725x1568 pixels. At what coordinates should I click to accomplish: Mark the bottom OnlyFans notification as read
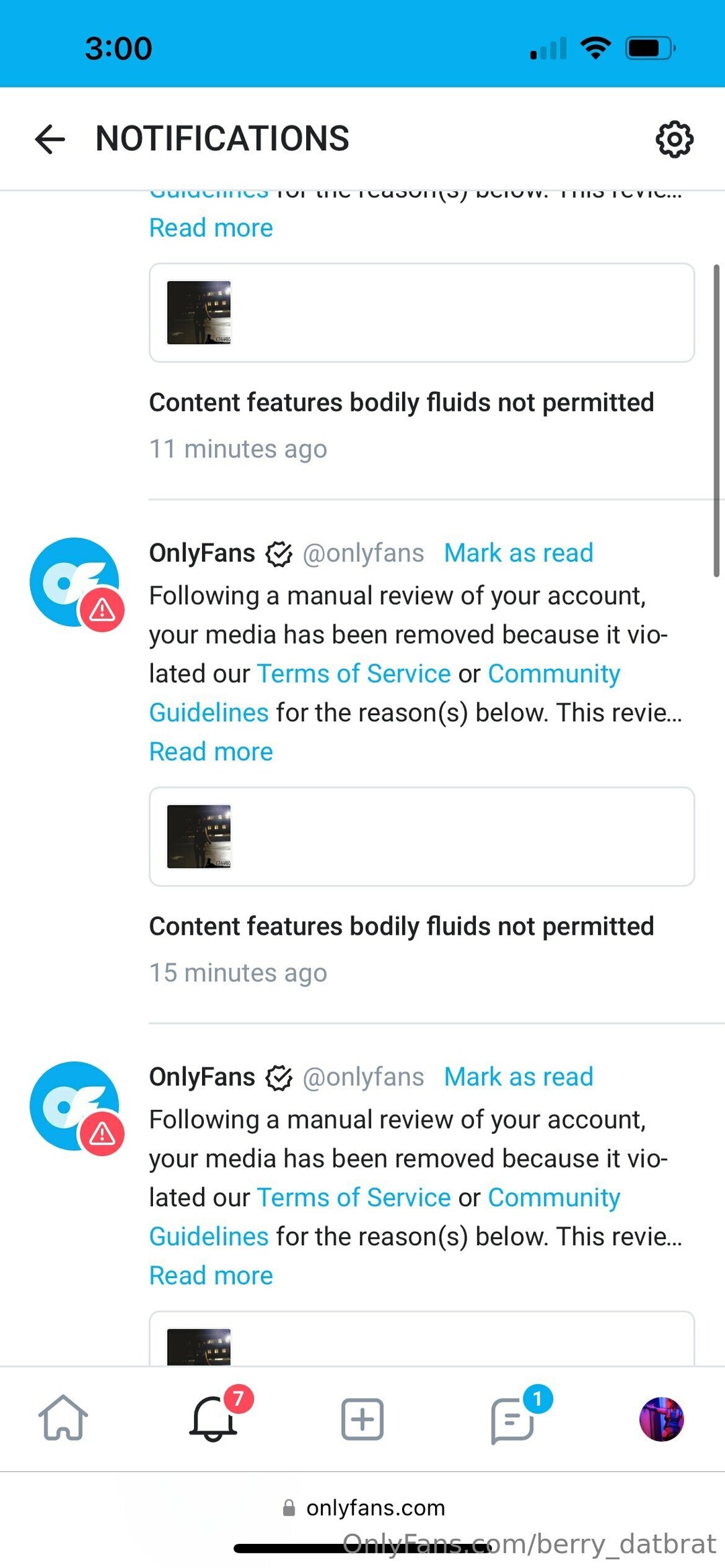pos(518,1077)
